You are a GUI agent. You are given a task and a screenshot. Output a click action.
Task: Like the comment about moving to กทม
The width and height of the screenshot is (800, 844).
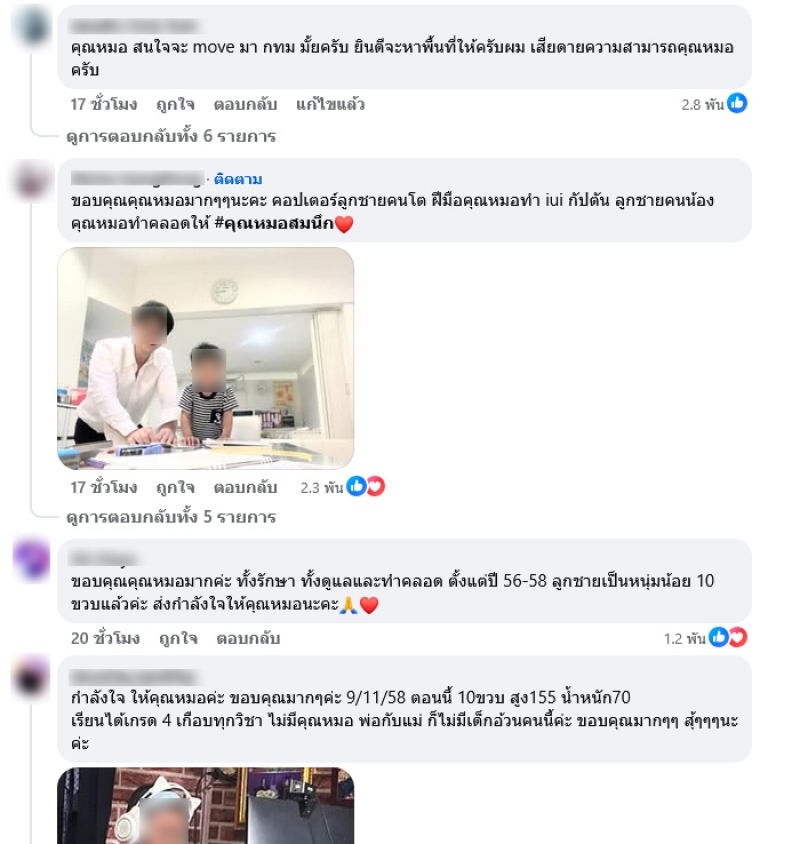point(175,104)
